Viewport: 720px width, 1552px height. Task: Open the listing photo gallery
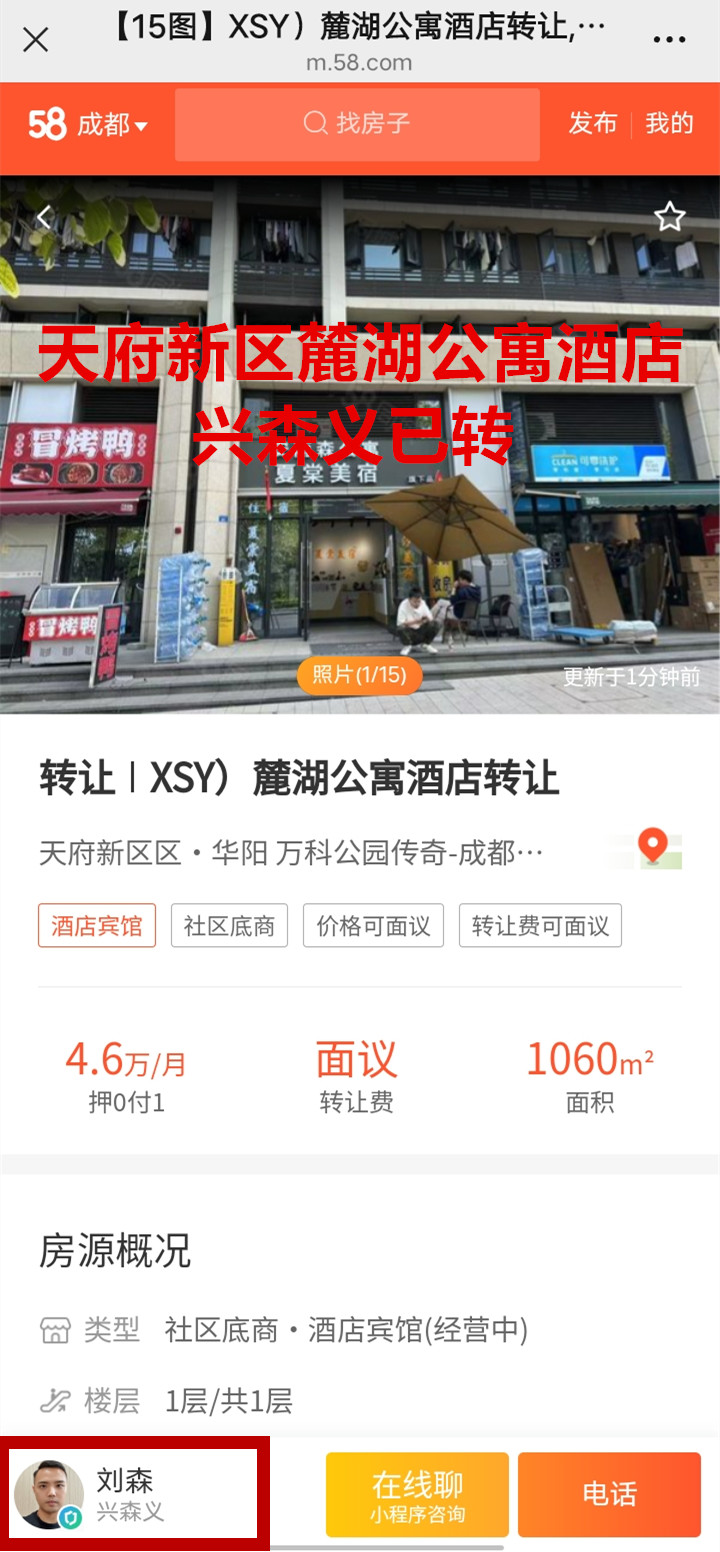click(x=359, y=675)
